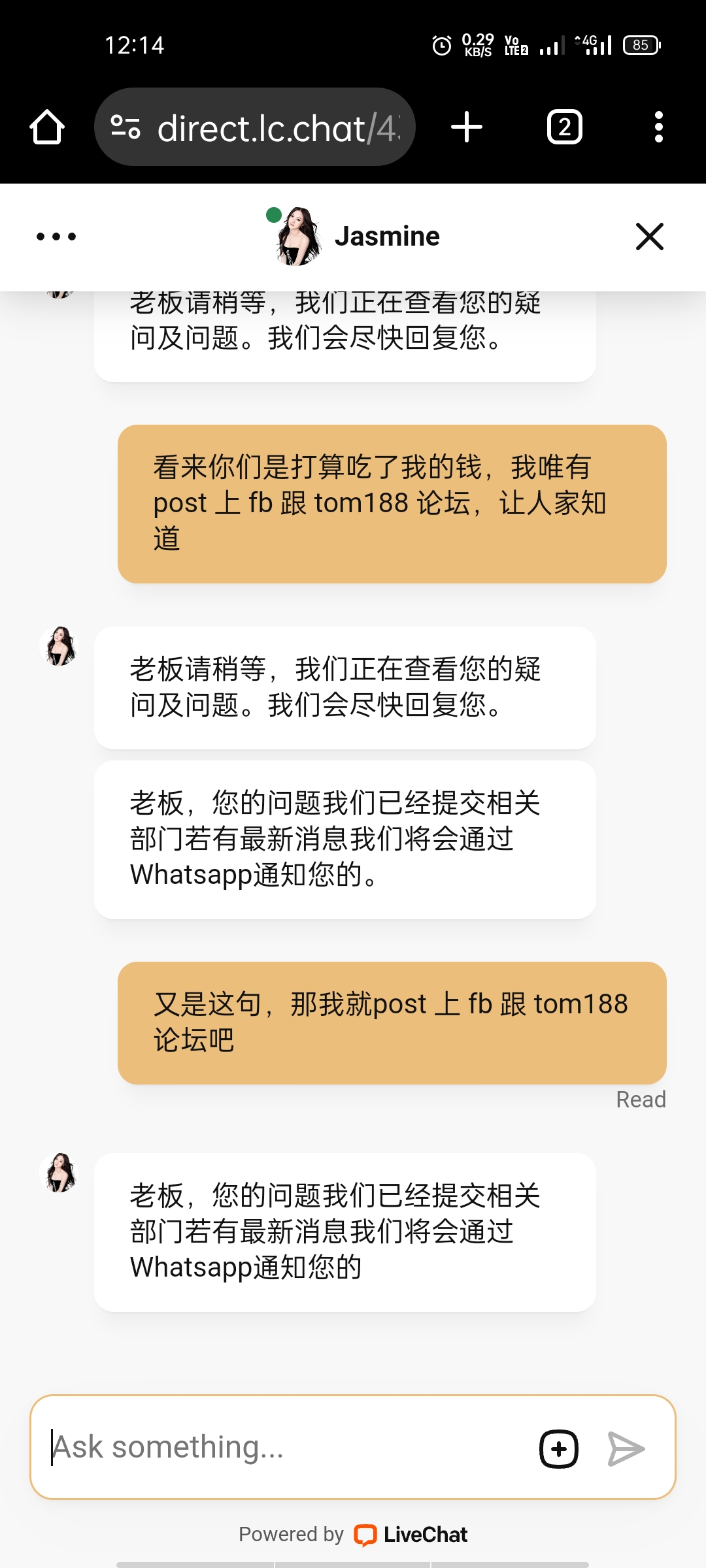Open a new browser tab with plus icon
The width and height of the screenshot is (706, 1568).
pyautogui.click(x=466, y=126)
